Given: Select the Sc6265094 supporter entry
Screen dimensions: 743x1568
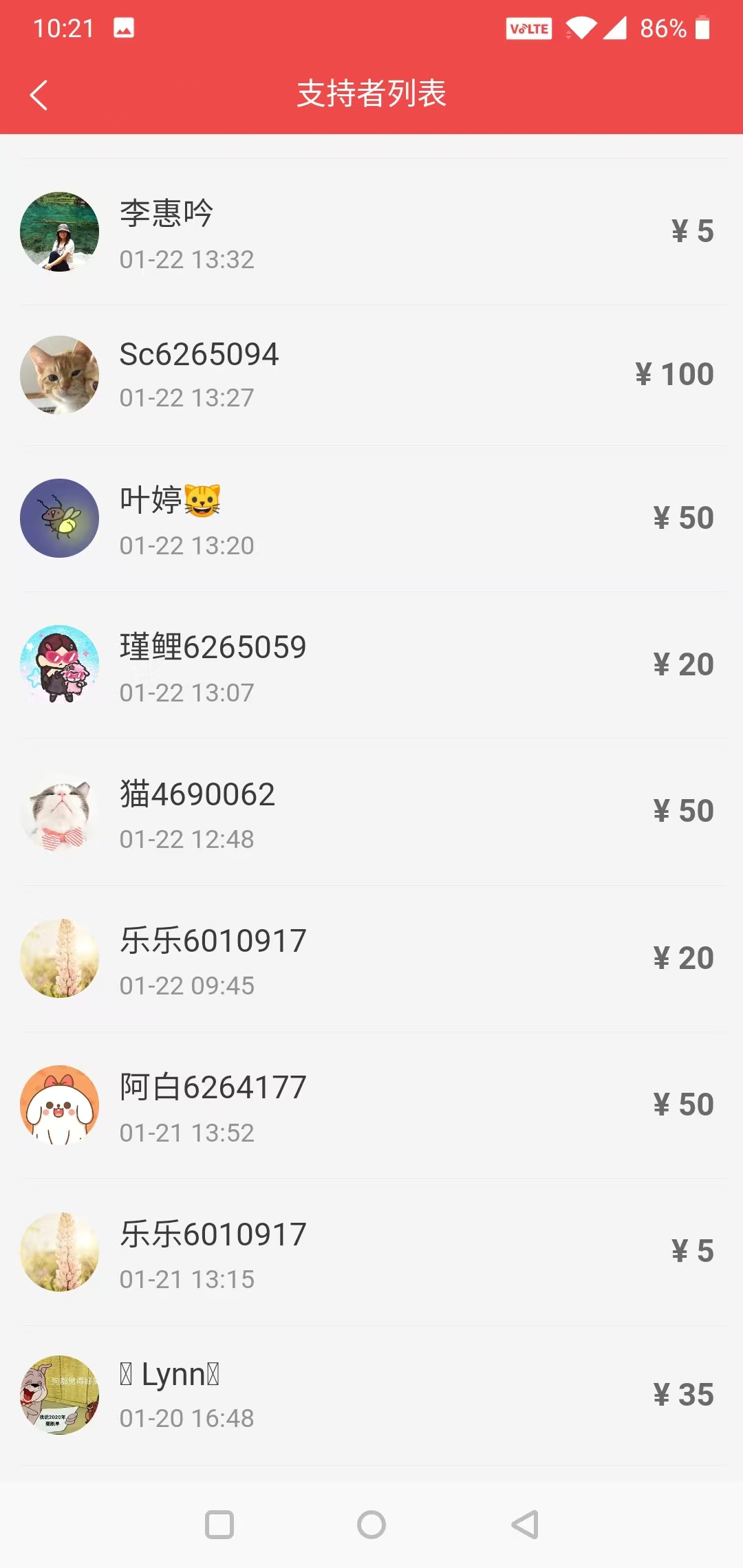Looking at the screenshot, I should point(371,375).
